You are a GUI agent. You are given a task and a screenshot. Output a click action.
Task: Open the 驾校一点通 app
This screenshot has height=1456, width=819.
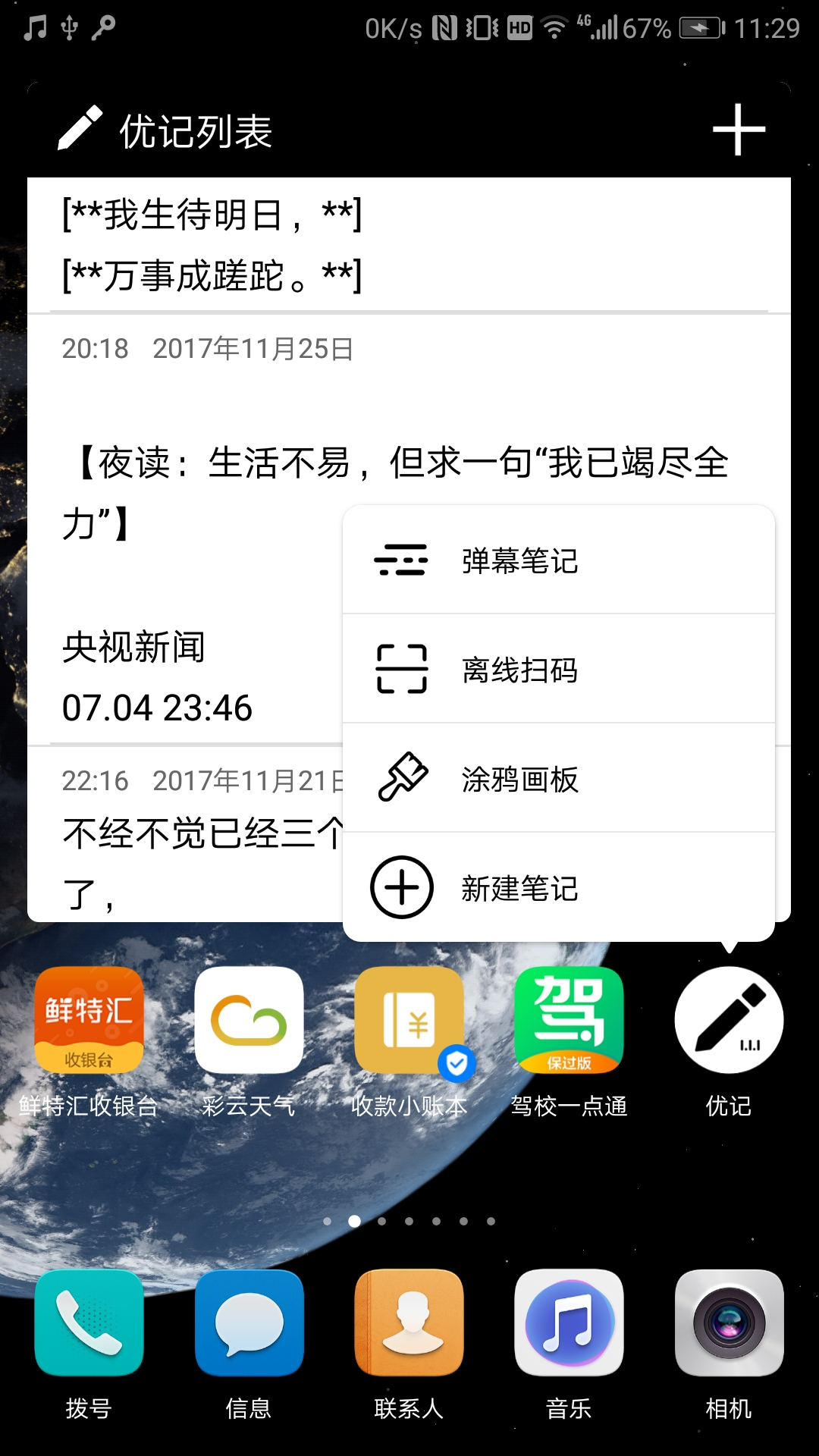pyautogui.click(x=569, y=1020)
